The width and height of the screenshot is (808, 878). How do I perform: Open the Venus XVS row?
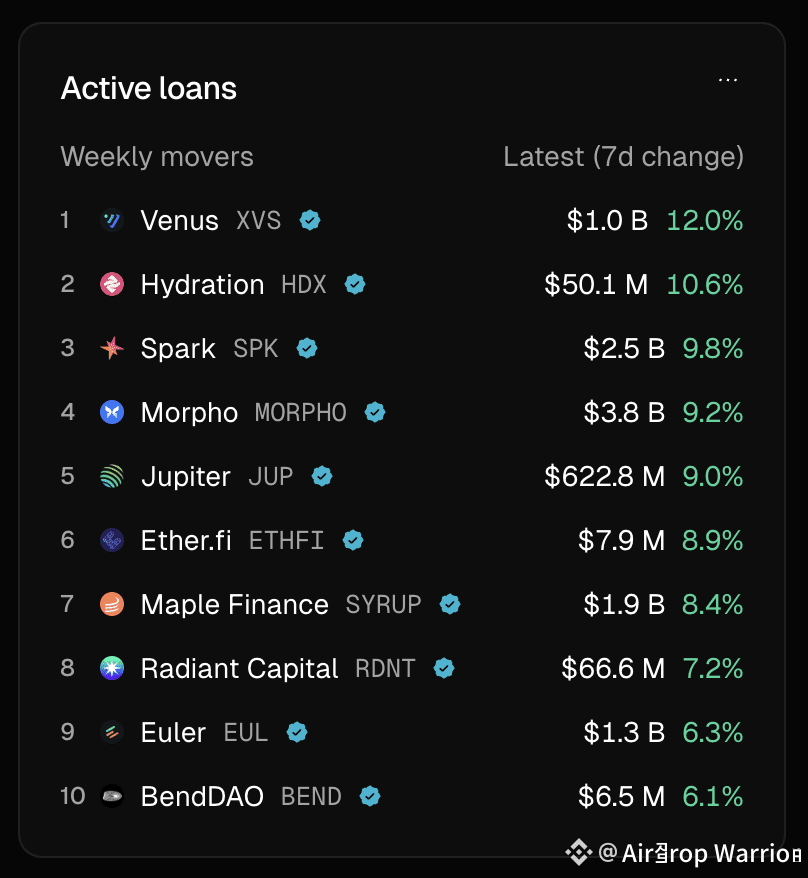coord(180,220)
